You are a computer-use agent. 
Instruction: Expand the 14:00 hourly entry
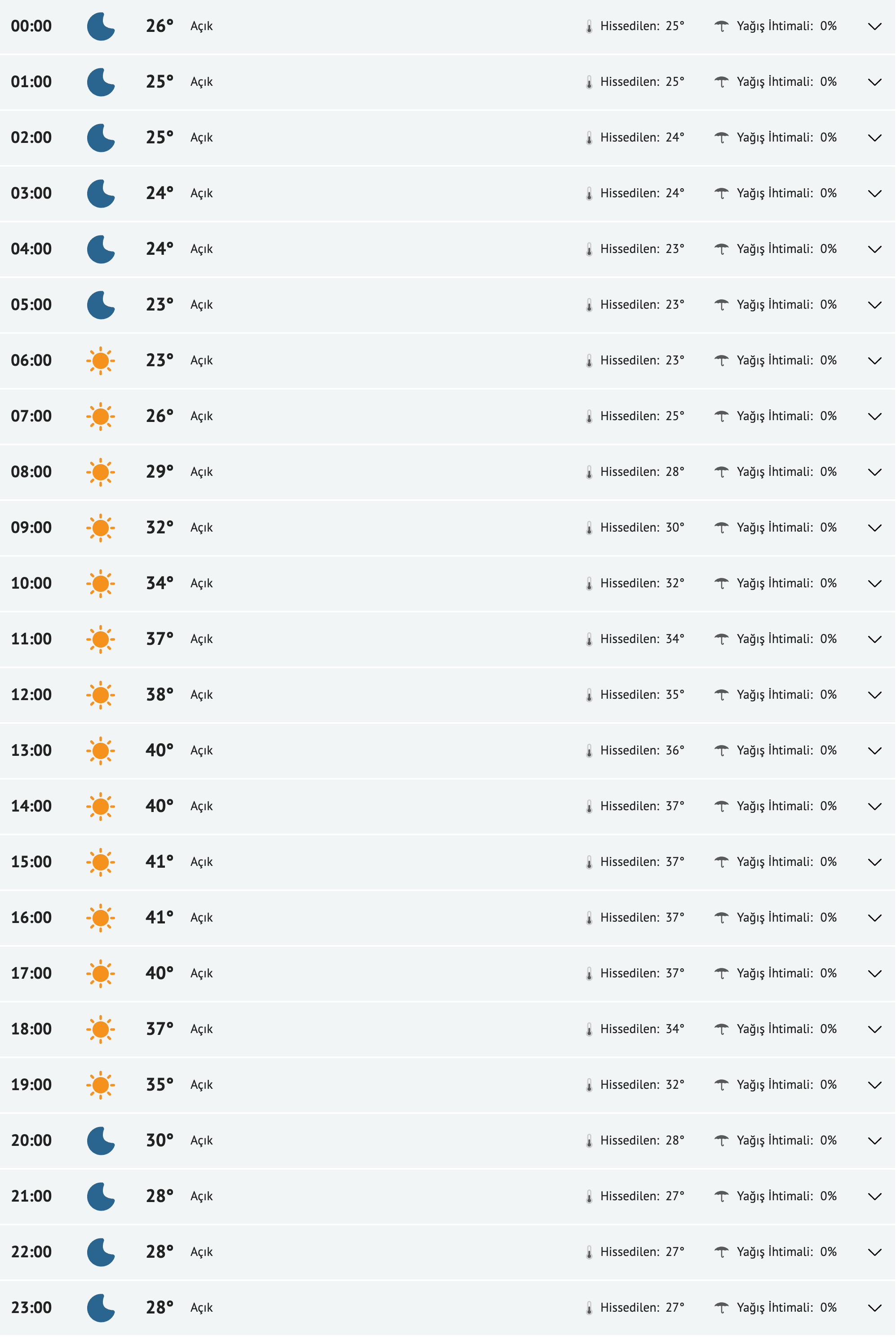point(874,806)
